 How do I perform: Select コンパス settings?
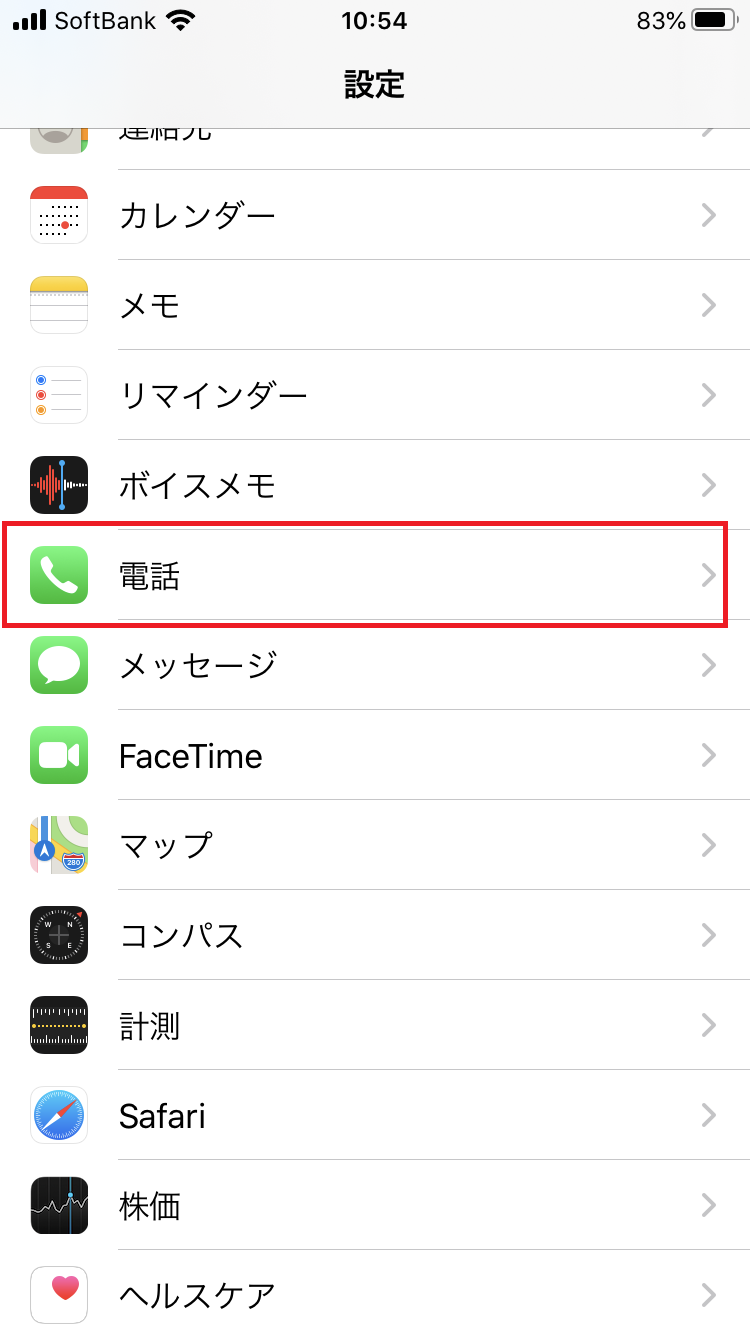[375, 935]
